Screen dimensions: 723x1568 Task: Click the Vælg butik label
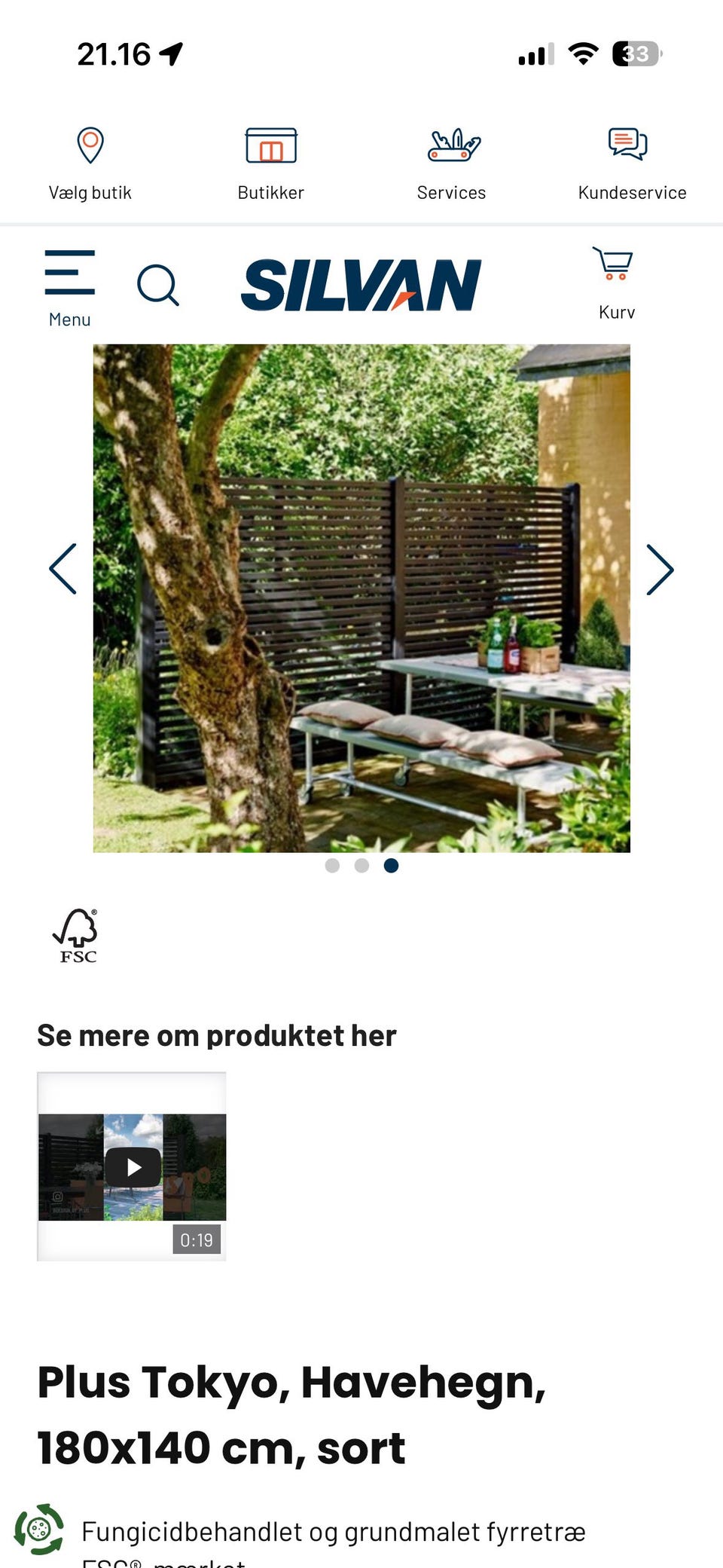point(90,192)
